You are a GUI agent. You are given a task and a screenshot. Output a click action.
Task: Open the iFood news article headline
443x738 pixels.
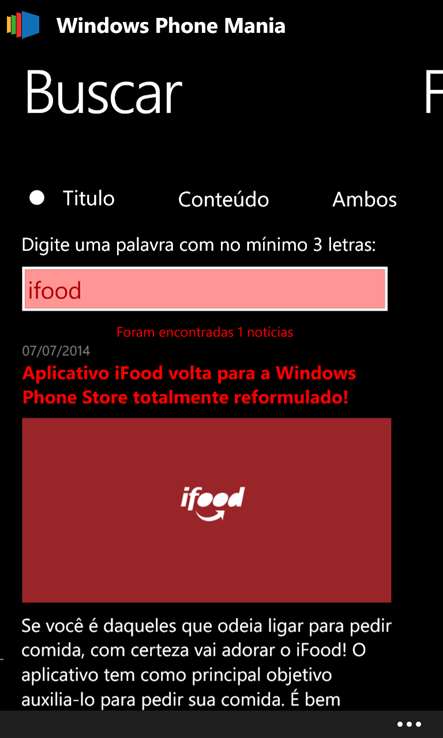point(189,385)
